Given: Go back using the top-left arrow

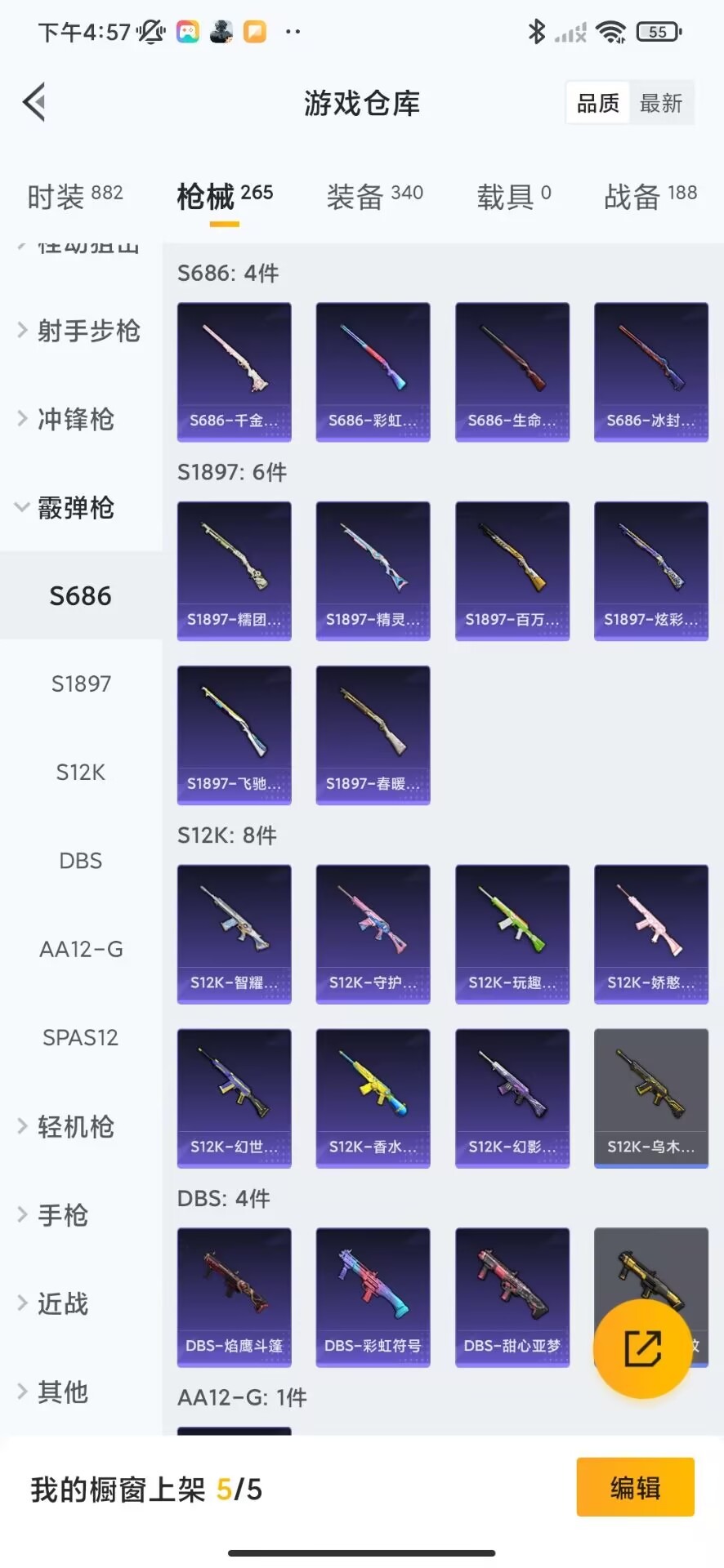Looking at the screenshot, I should [34, 103].
